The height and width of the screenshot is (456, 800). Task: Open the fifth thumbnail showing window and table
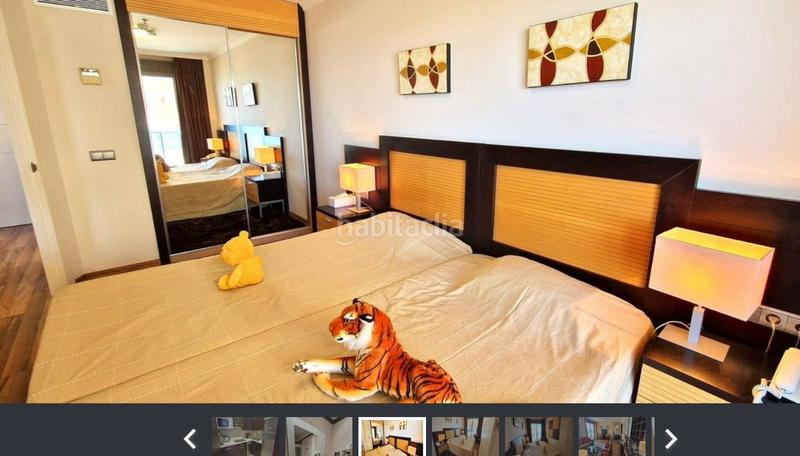(x=538, y=437)
